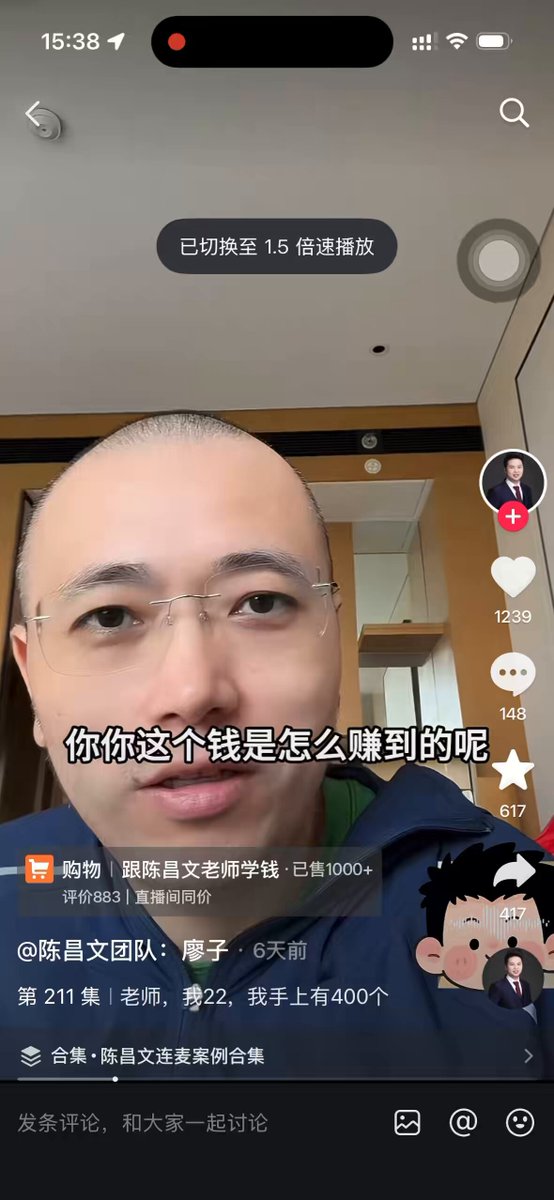Save the video with the star icon

(x=513, y=771)
